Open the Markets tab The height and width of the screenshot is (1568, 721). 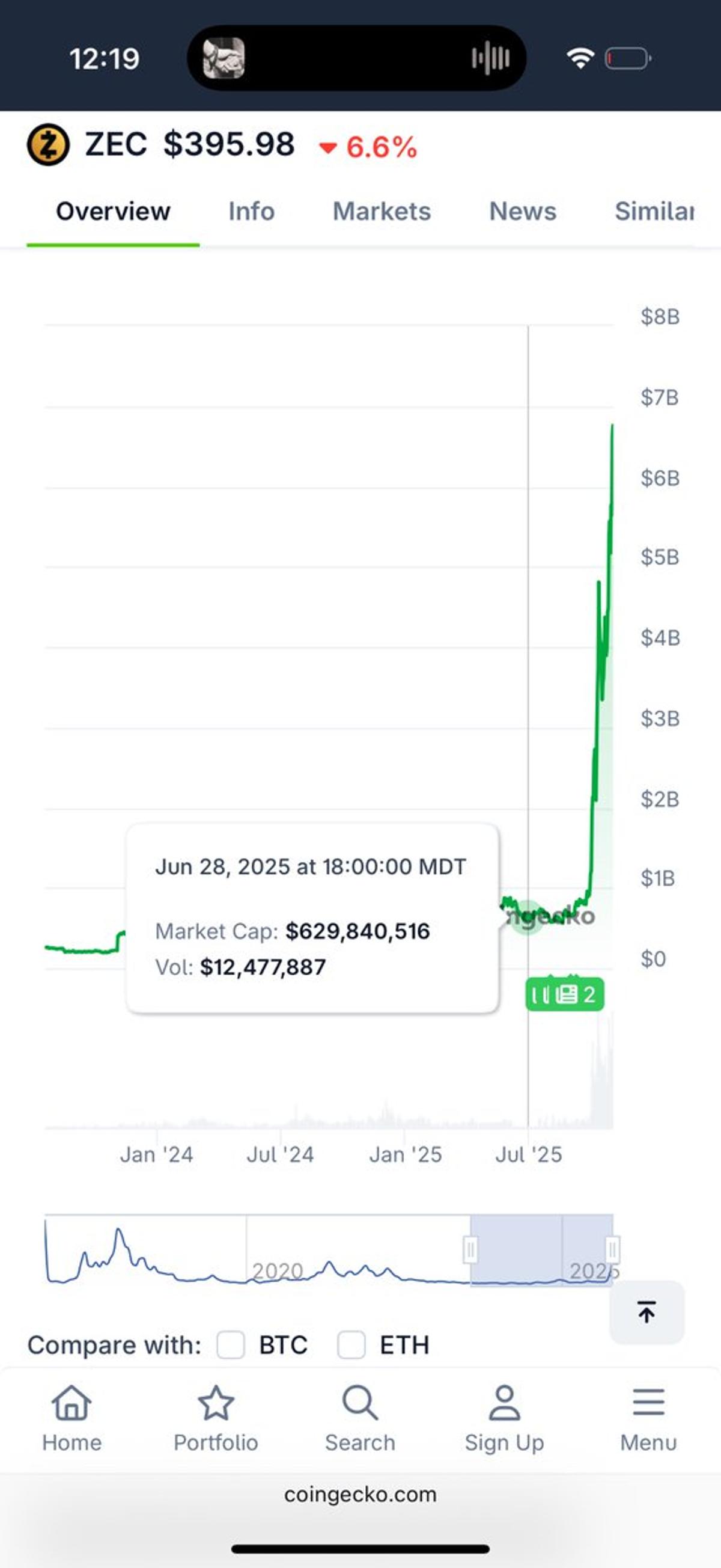click(382, 212)
